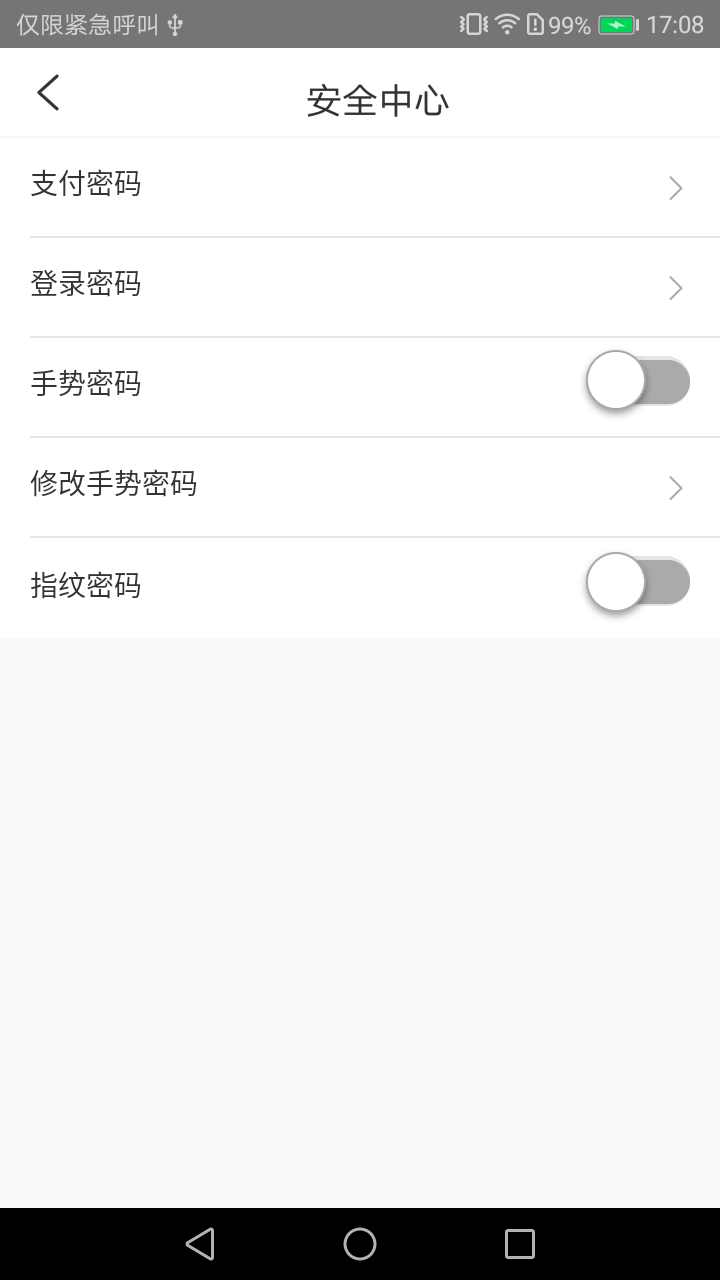This screenshot has height=1280, width=720.
Task: Go back from the 安全中心 page
Action: point(48,93)
